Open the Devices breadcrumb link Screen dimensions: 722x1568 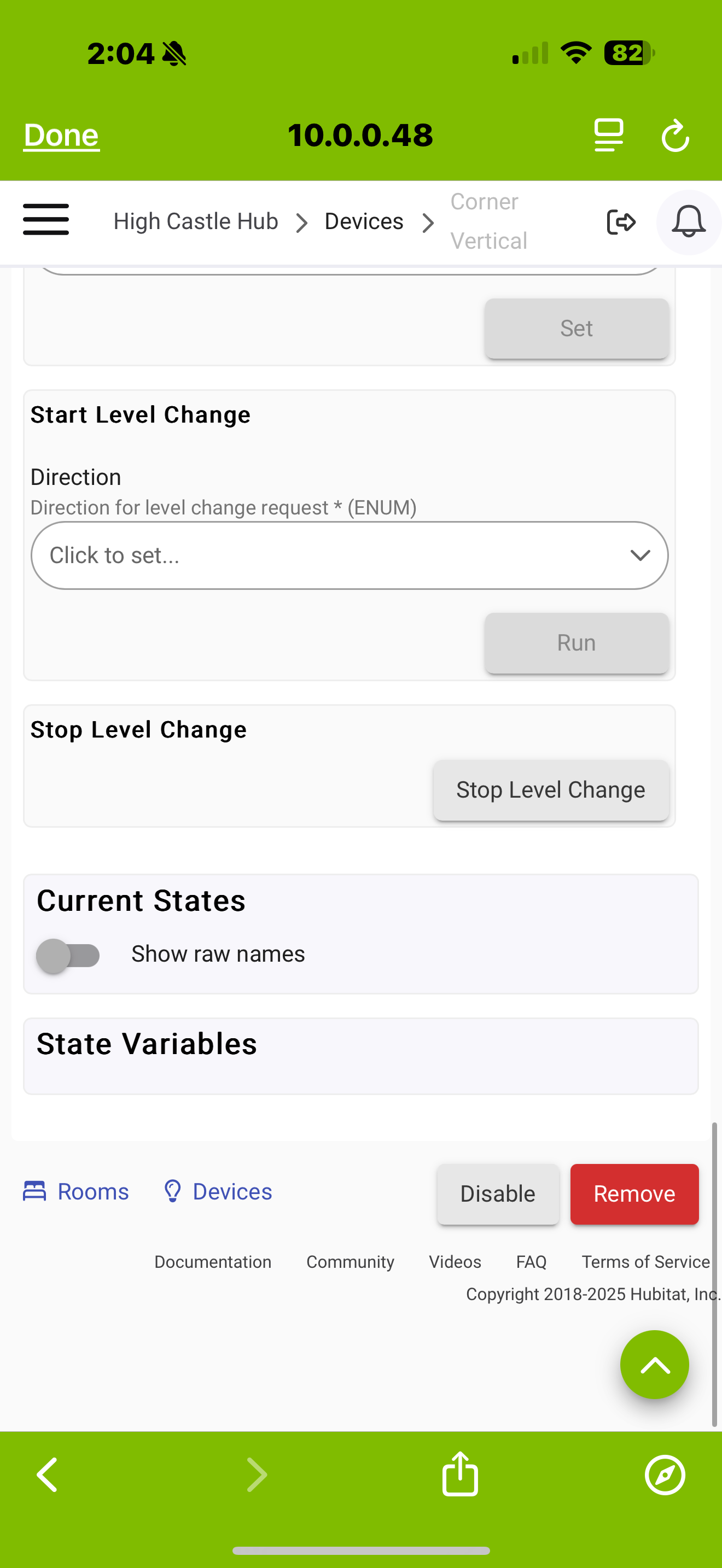point(363,221)
